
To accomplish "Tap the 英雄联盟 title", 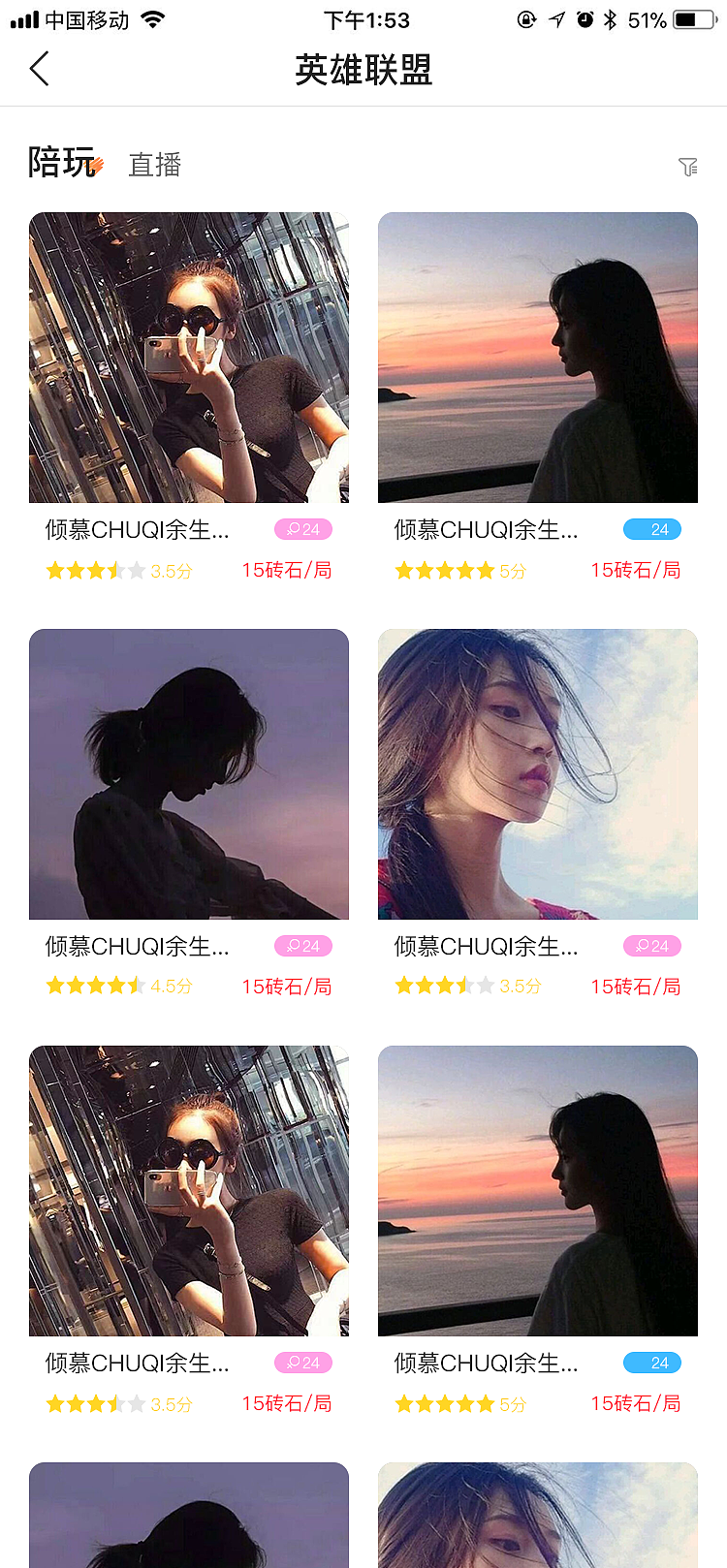I will point(363,69).
